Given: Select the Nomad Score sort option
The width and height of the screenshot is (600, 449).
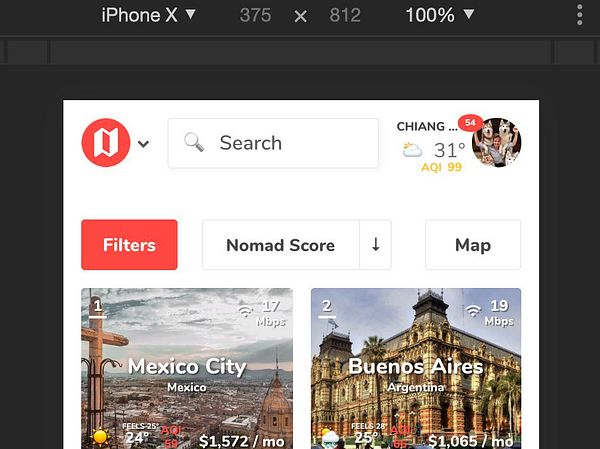Looking at the screenshot, I should click(280, 245).
